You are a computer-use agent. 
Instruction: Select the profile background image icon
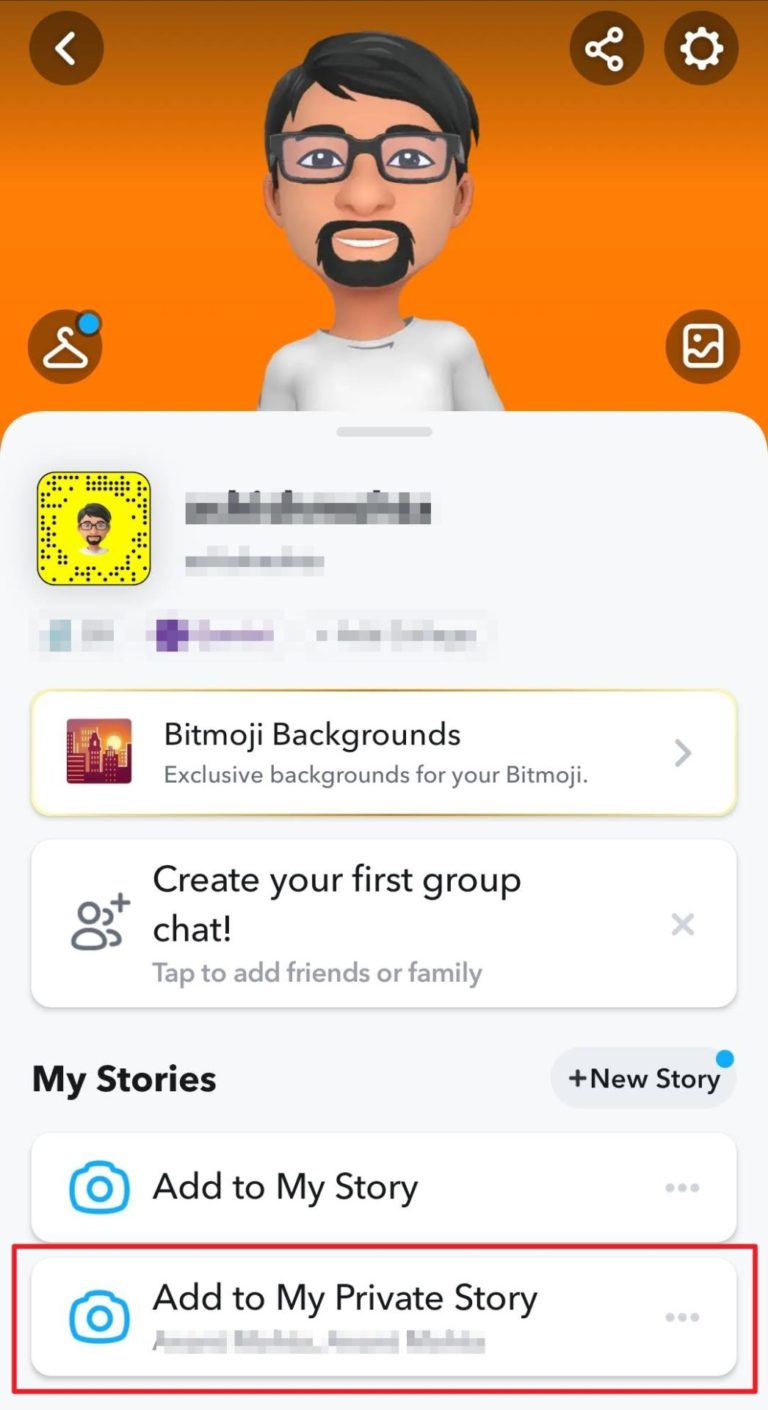702,345
